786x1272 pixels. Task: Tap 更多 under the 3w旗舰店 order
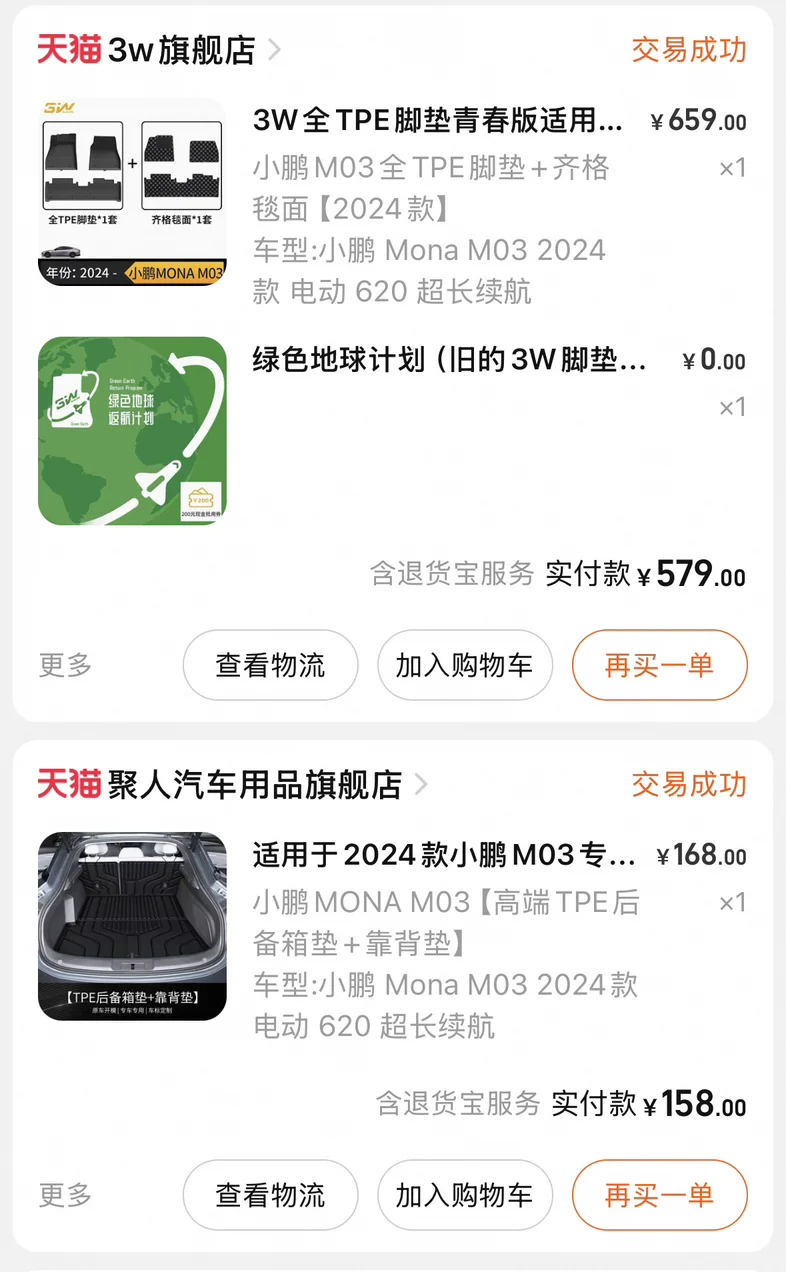(65, 665)
